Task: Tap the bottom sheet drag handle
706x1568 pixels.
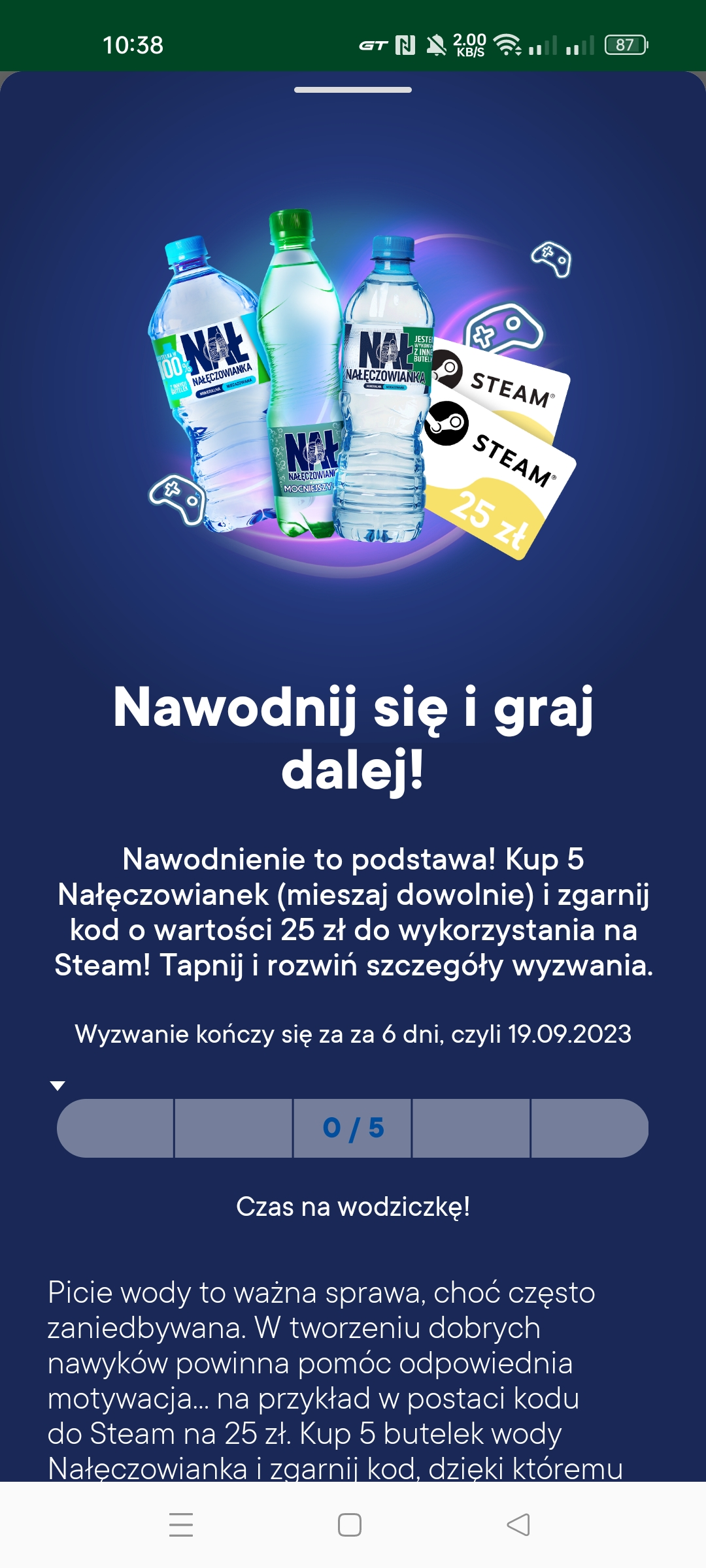Action: coord(353,90)
